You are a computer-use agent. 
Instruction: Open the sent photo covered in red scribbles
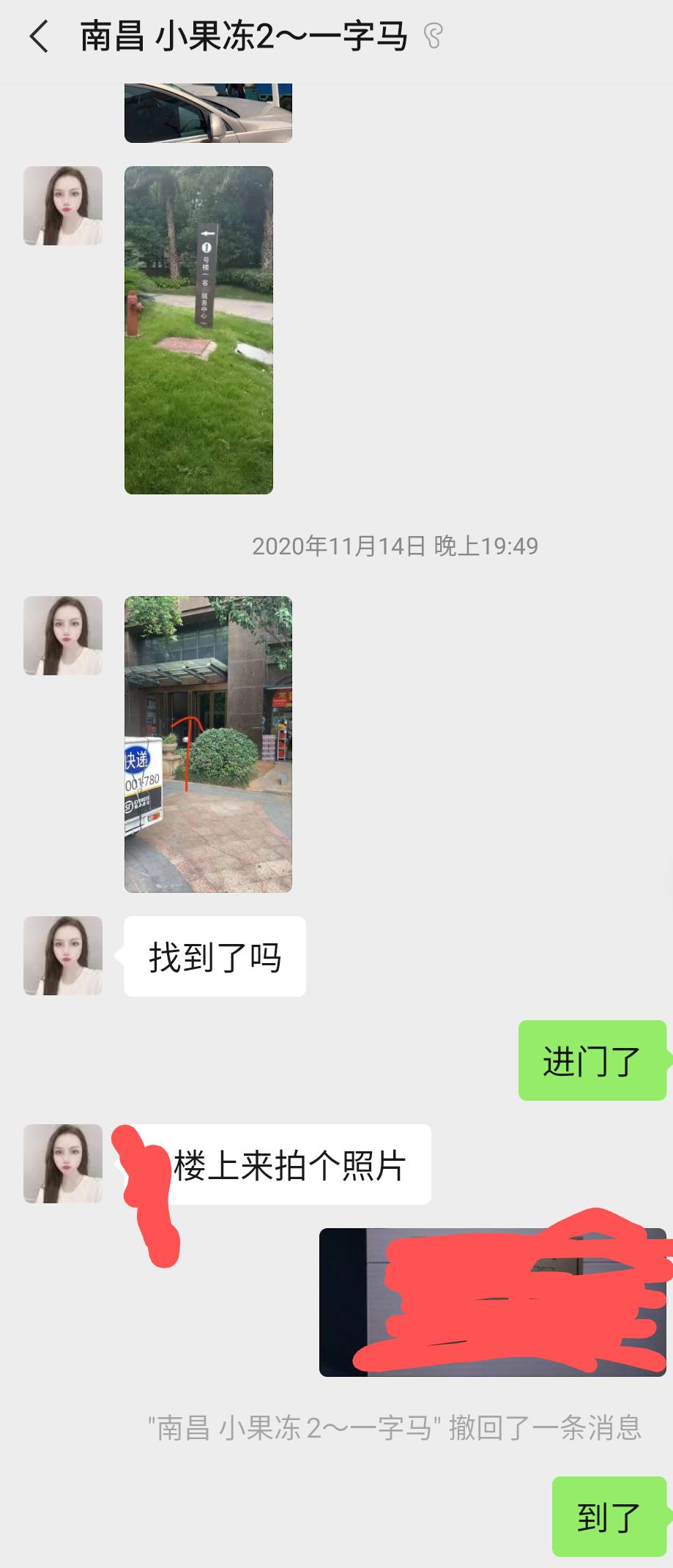point(492,1301)
